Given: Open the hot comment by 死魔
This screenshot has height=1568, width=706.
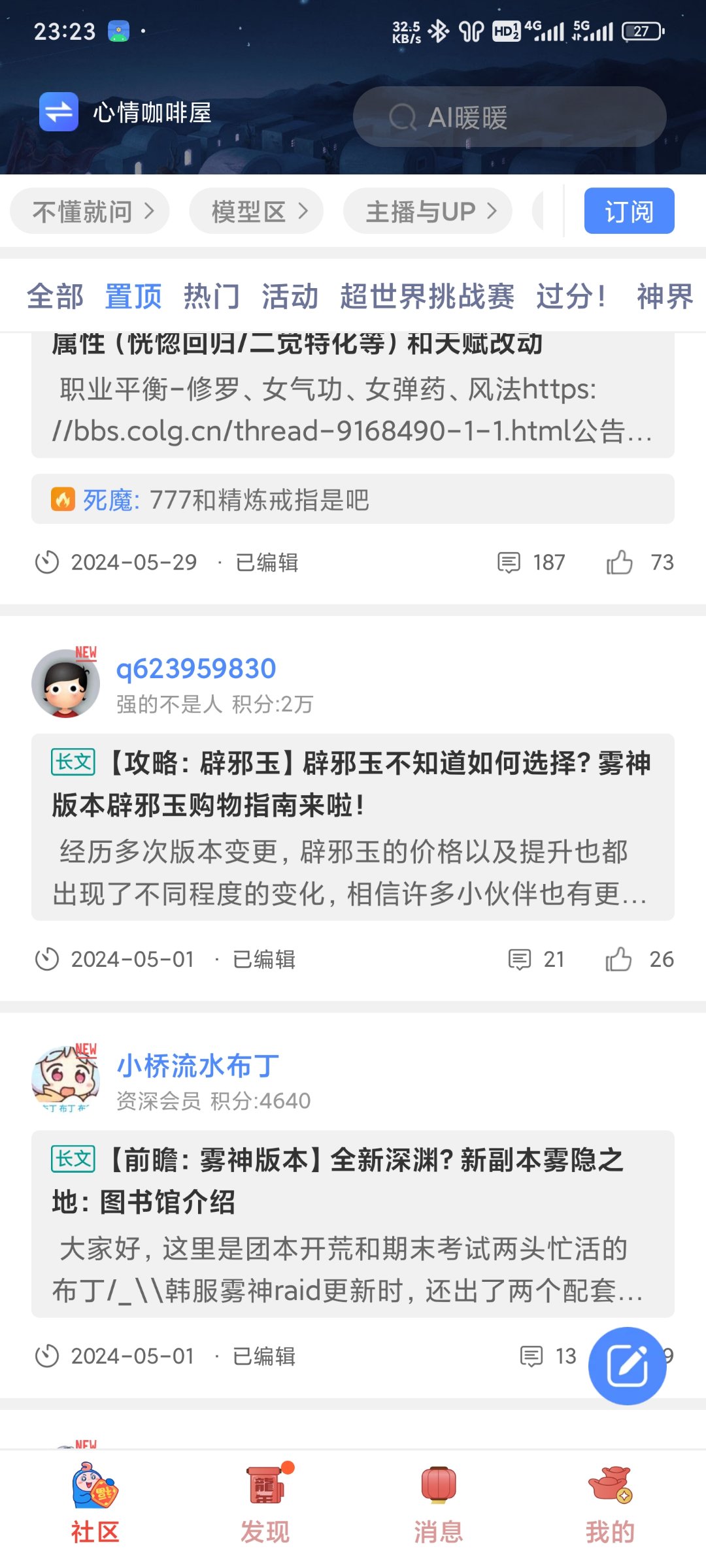Looking at the screenshot, I should click(x=353, y=499).
